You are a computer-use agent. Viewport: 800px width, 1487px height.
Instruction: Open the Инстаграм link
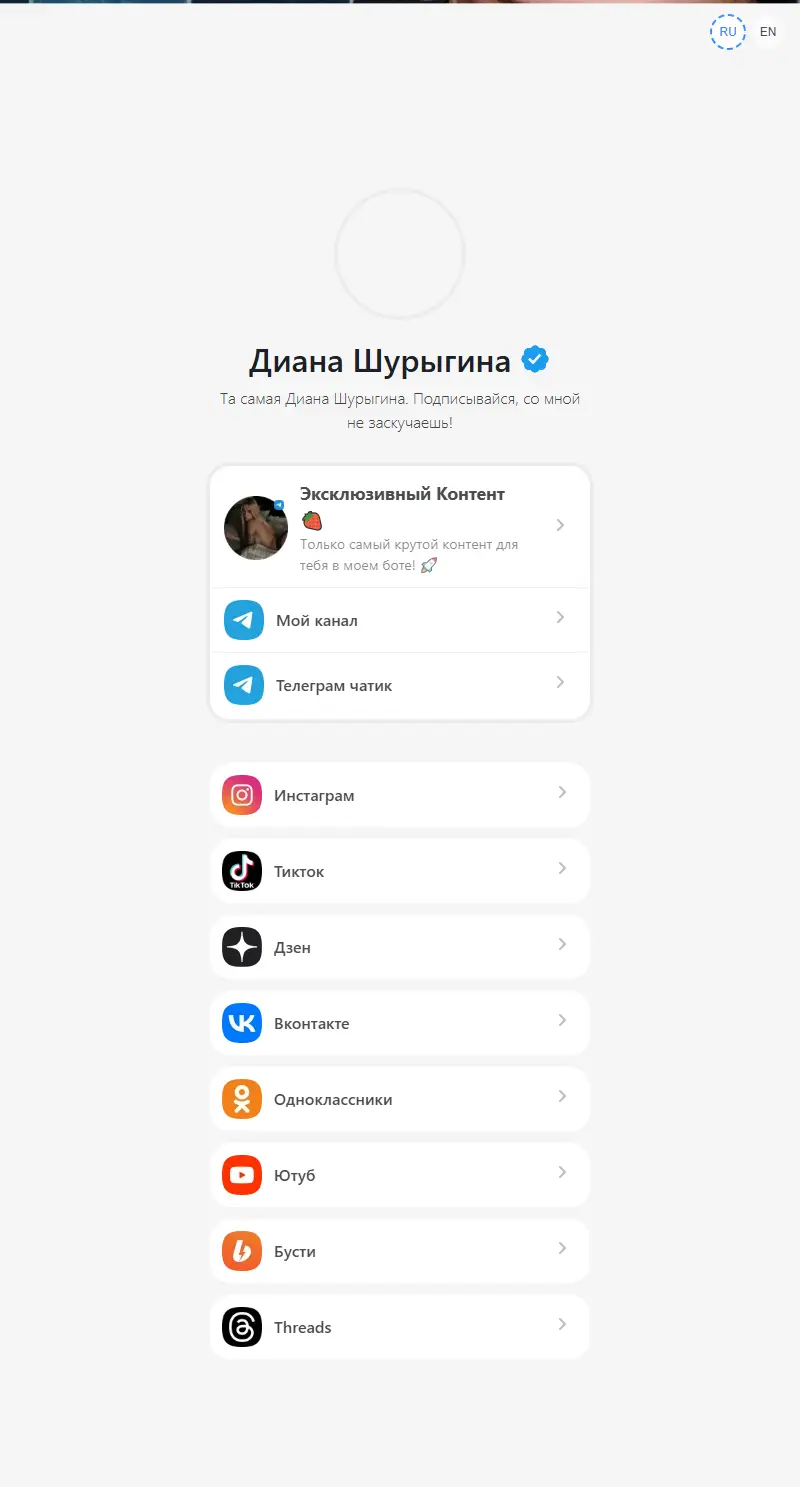(400, 795)
